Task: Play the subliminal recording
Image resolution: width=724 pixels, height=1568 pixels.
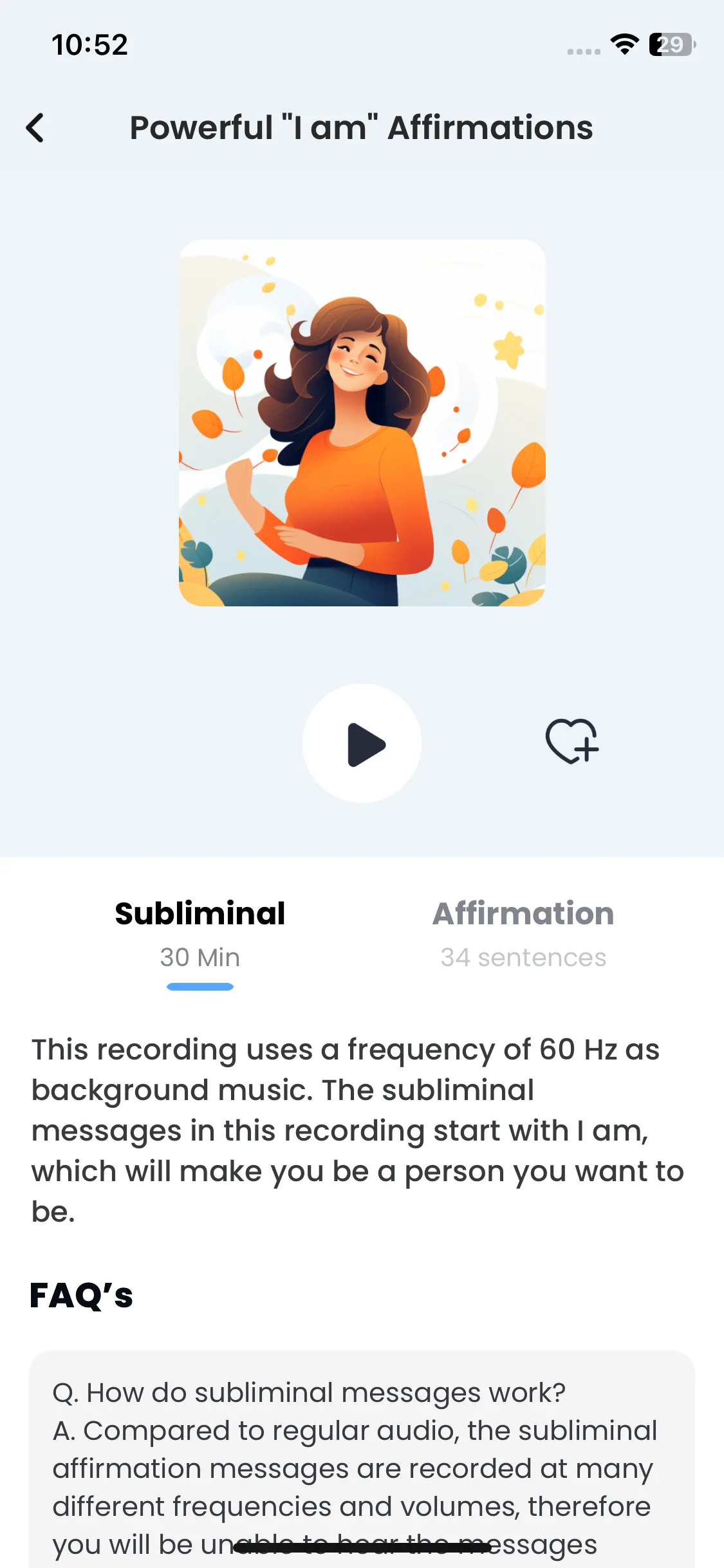Action: pyautogui.click(x=362, y=743)
